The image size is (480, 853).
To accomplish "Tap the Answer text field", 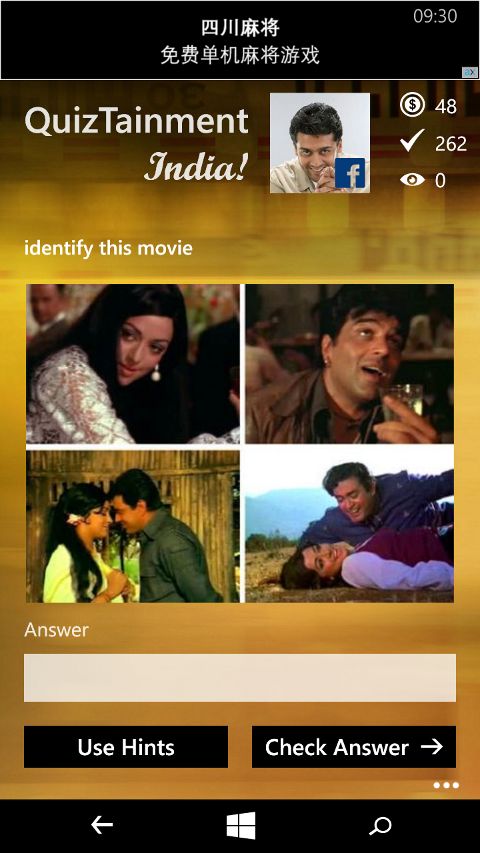I will (239, 677).
